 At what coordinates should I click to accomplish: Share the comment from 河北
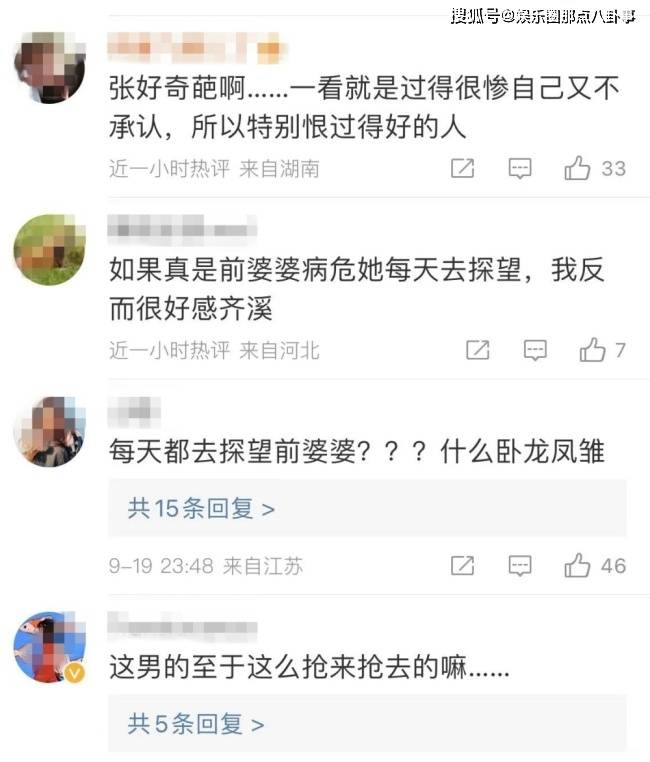point(478,350)
